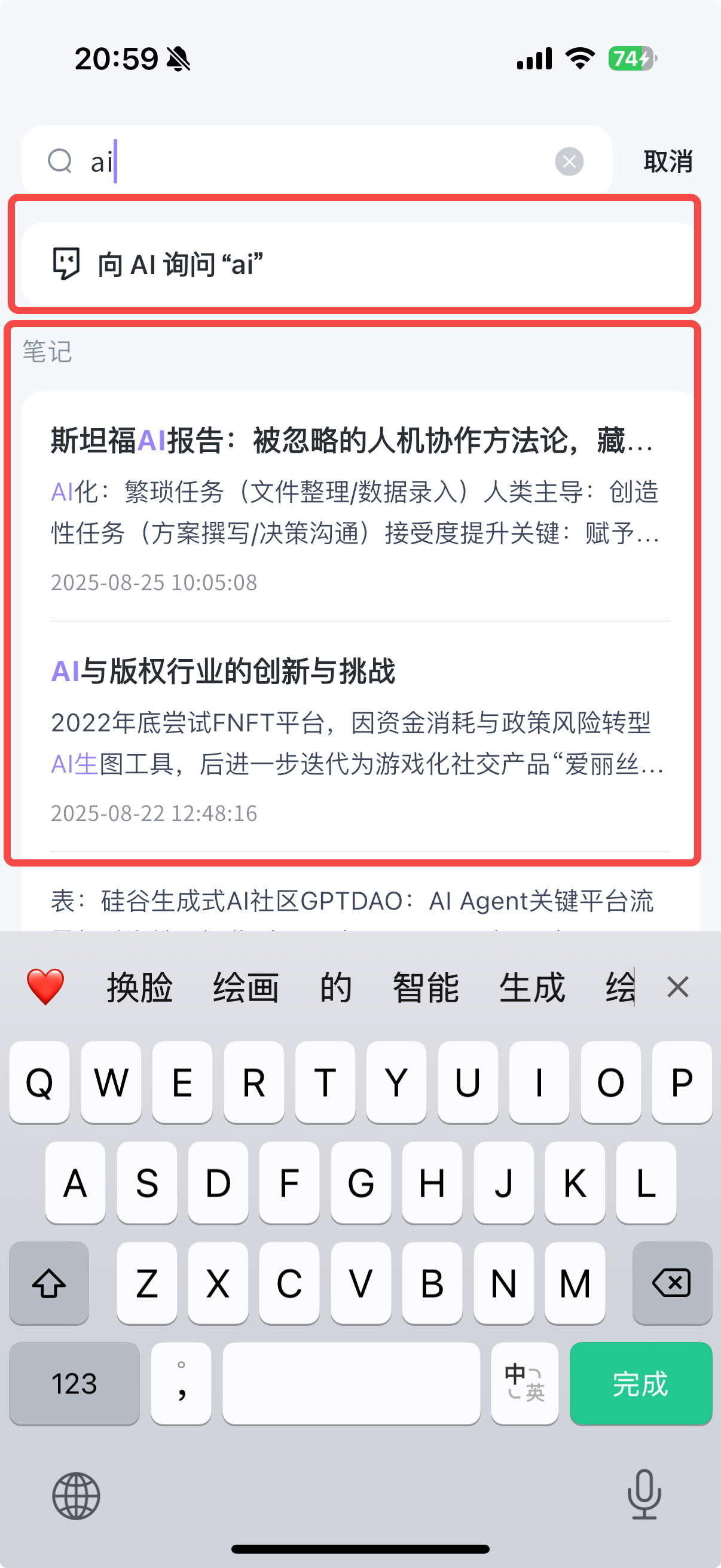Pick the 换脸 keyboard suggestion
Screen dimensions: 721x1568
[139, 987]
